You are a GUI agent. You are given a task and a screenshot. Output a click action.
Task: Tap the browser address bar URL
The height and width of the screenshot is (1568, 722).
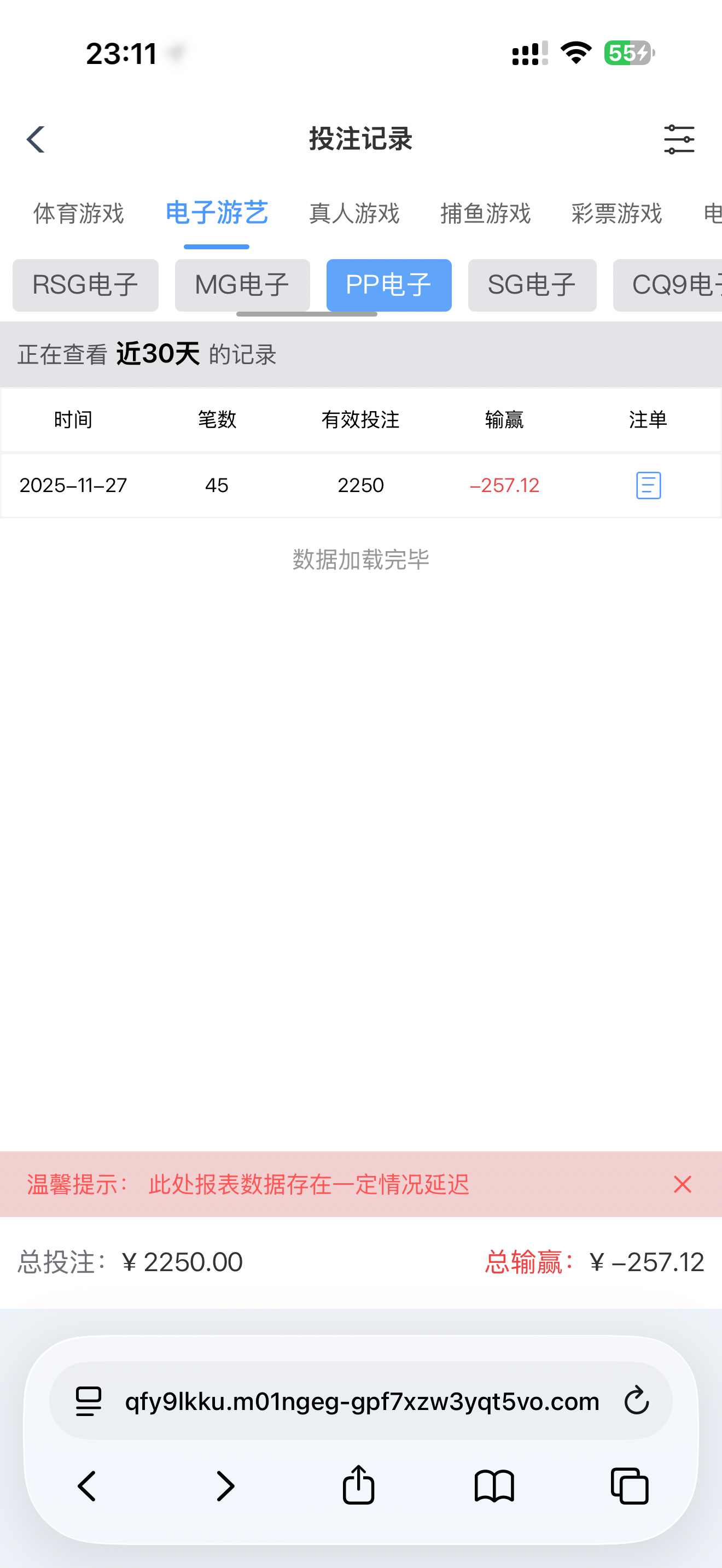click(x=362, y=1401)
